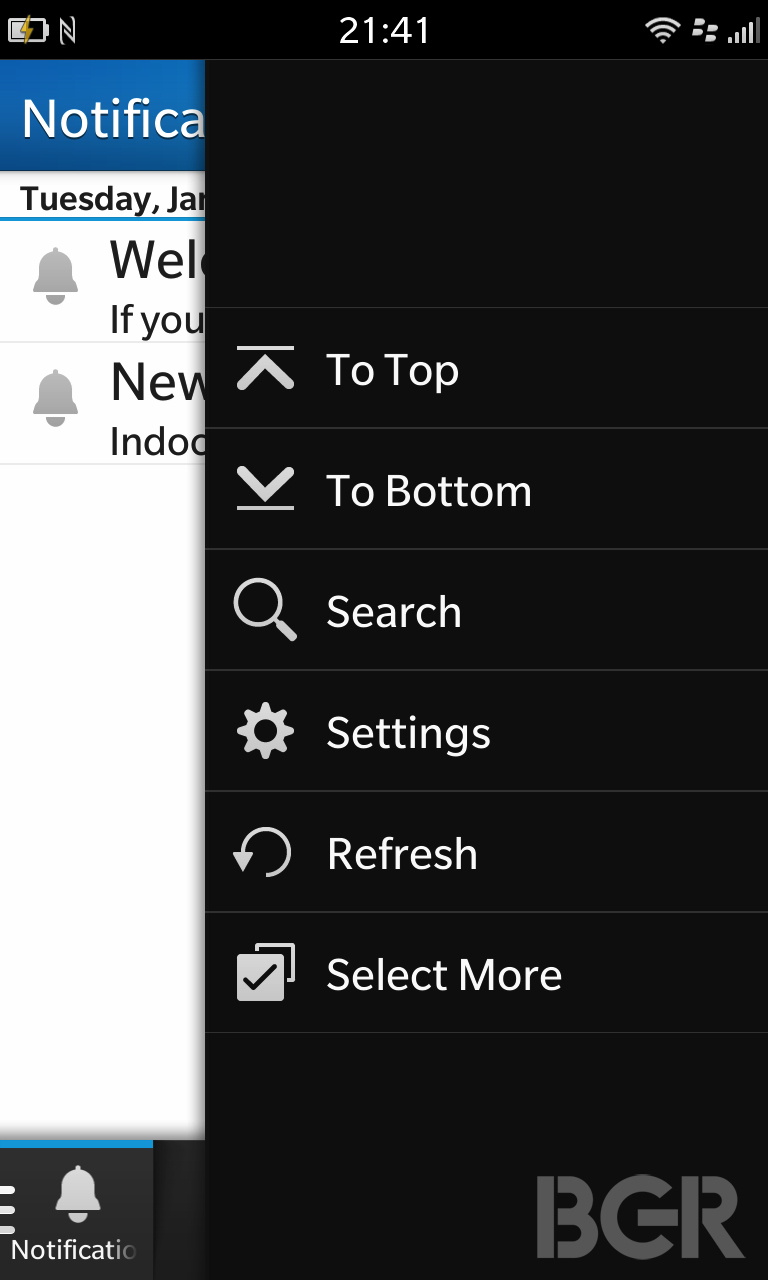The width and height of the screenshot is (768, 1280).
Task: Select To Top in the menu
Action: (486, 369)
